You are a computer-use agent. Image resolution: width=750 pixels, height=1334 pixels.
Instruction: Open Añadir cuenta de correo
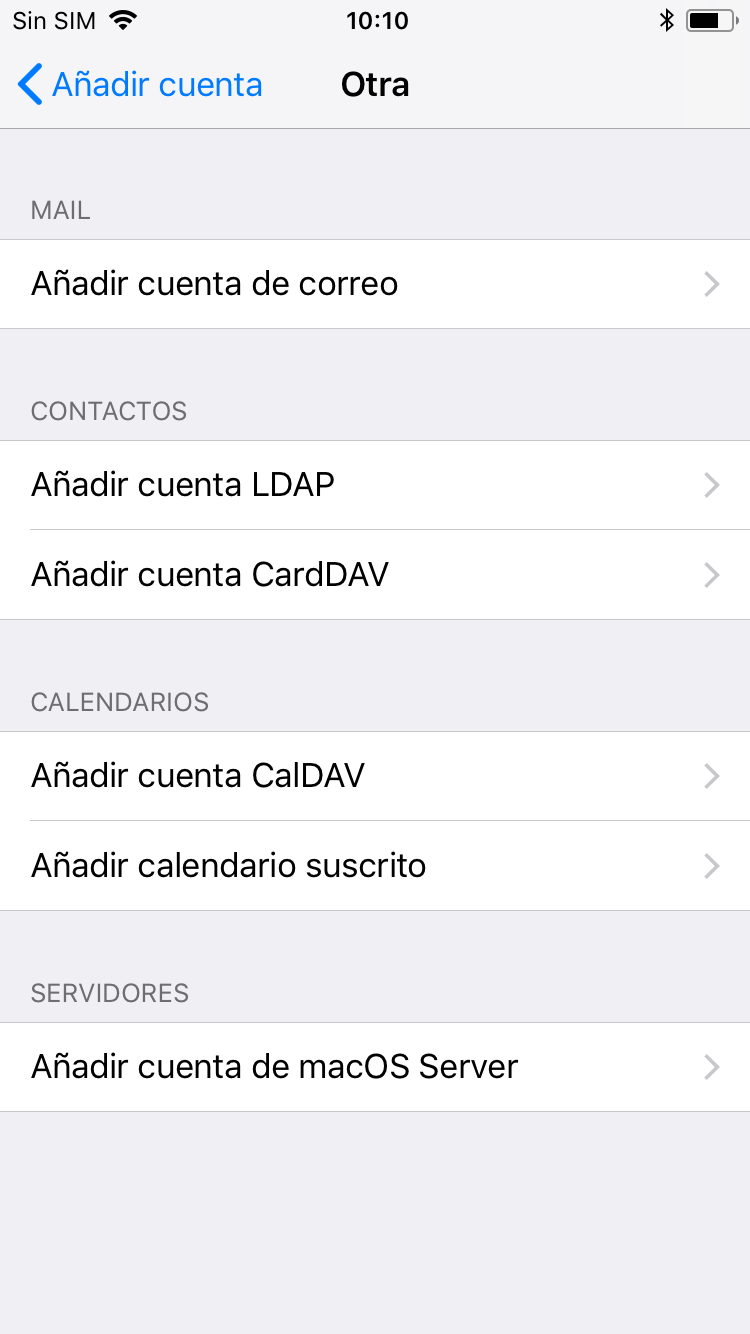[x=375, y=284]
